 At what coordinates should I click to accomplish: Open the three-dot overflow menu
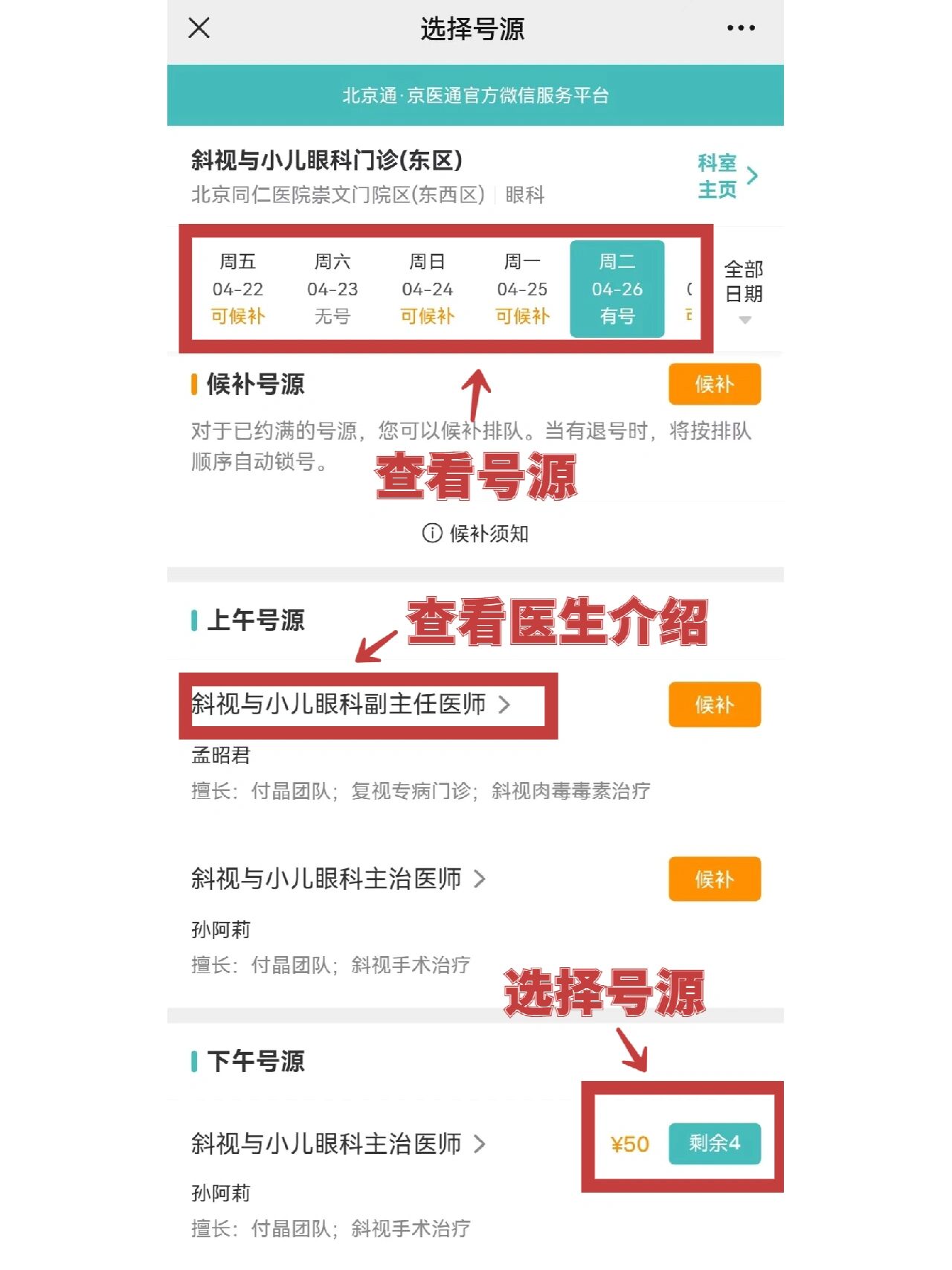tap(740, 28)
